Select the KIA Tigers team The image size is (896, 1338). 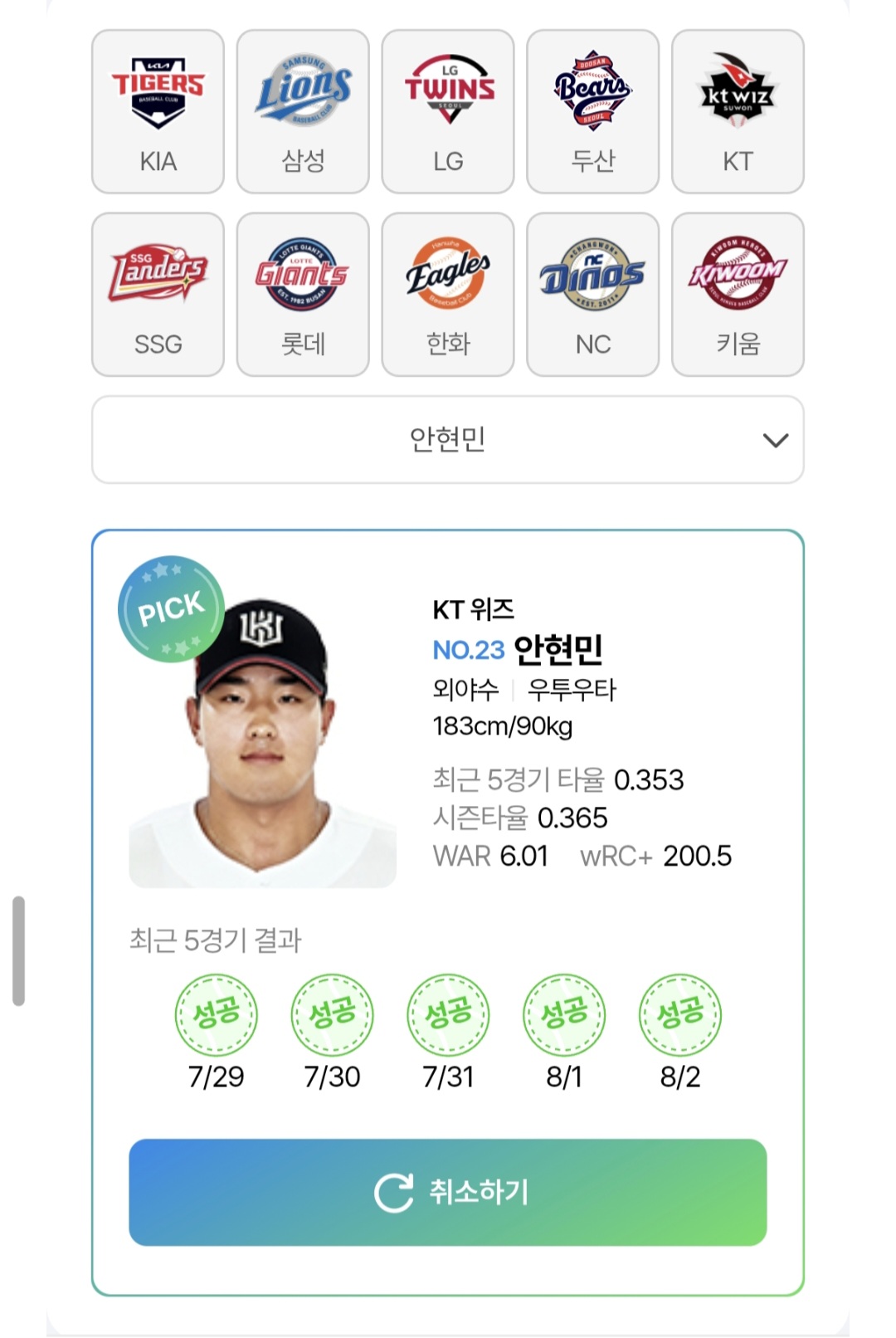coord(158,112)
